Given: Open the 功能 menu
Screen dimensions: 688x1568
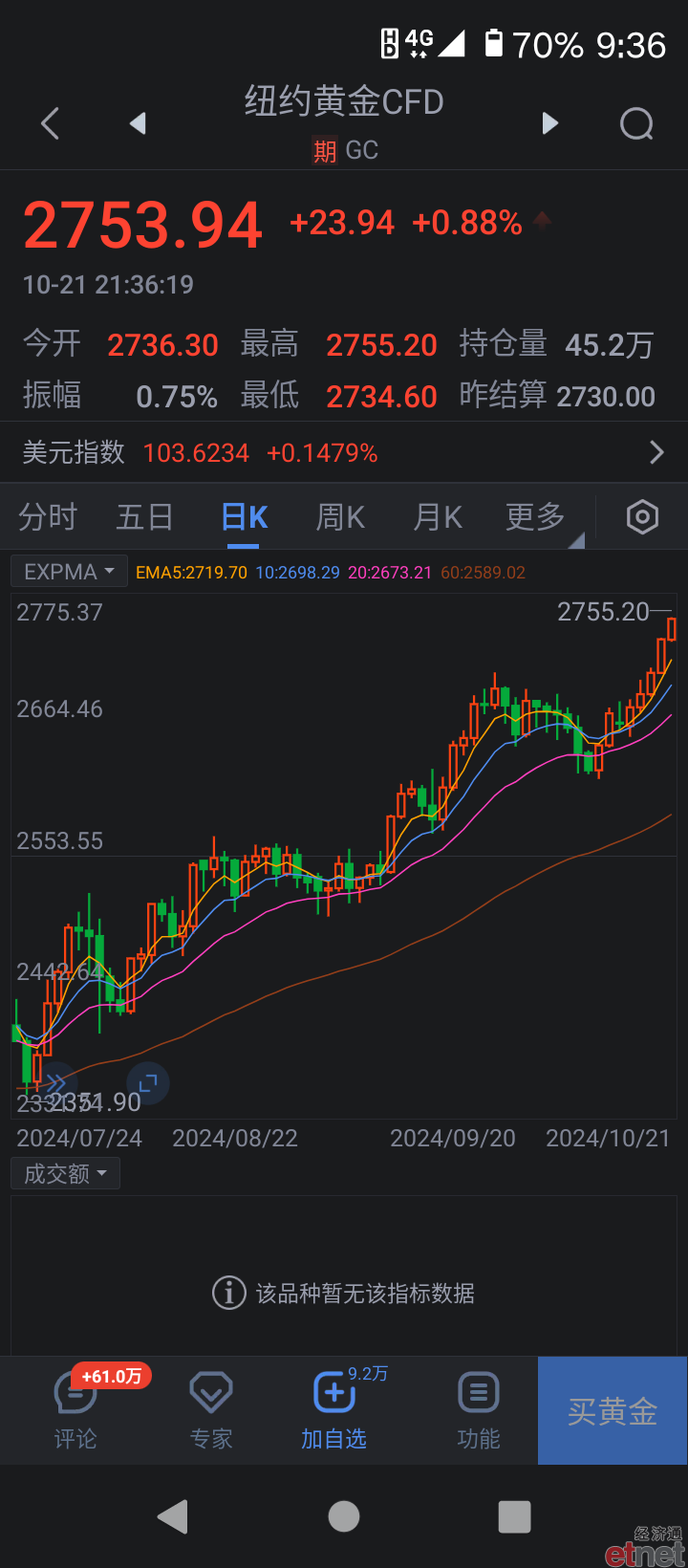Looking at the screenshot, I should coord(479,1411).
